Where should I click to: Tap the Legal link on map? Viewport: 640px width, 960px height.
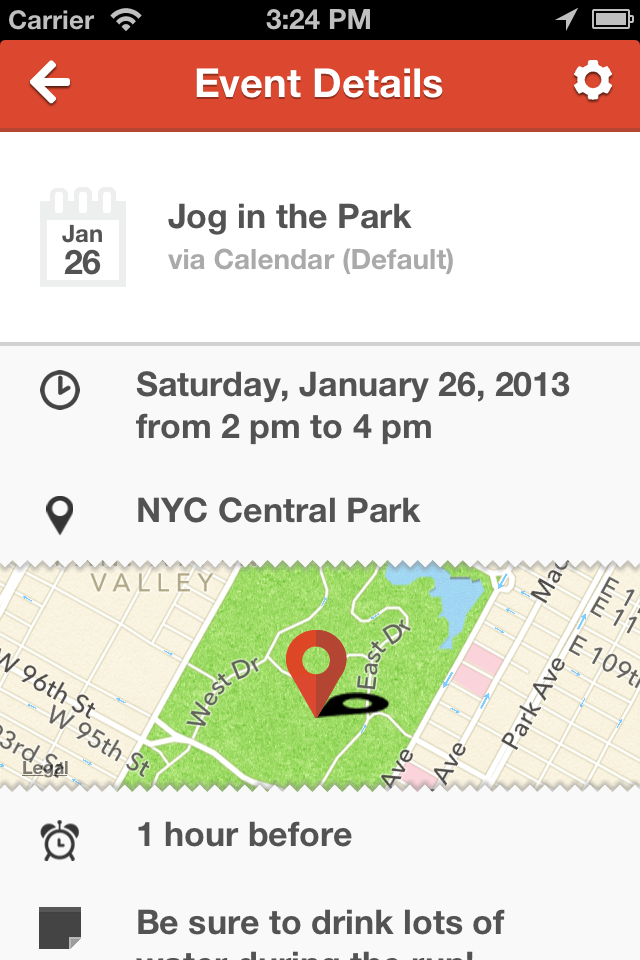click(x=45, y=768)
